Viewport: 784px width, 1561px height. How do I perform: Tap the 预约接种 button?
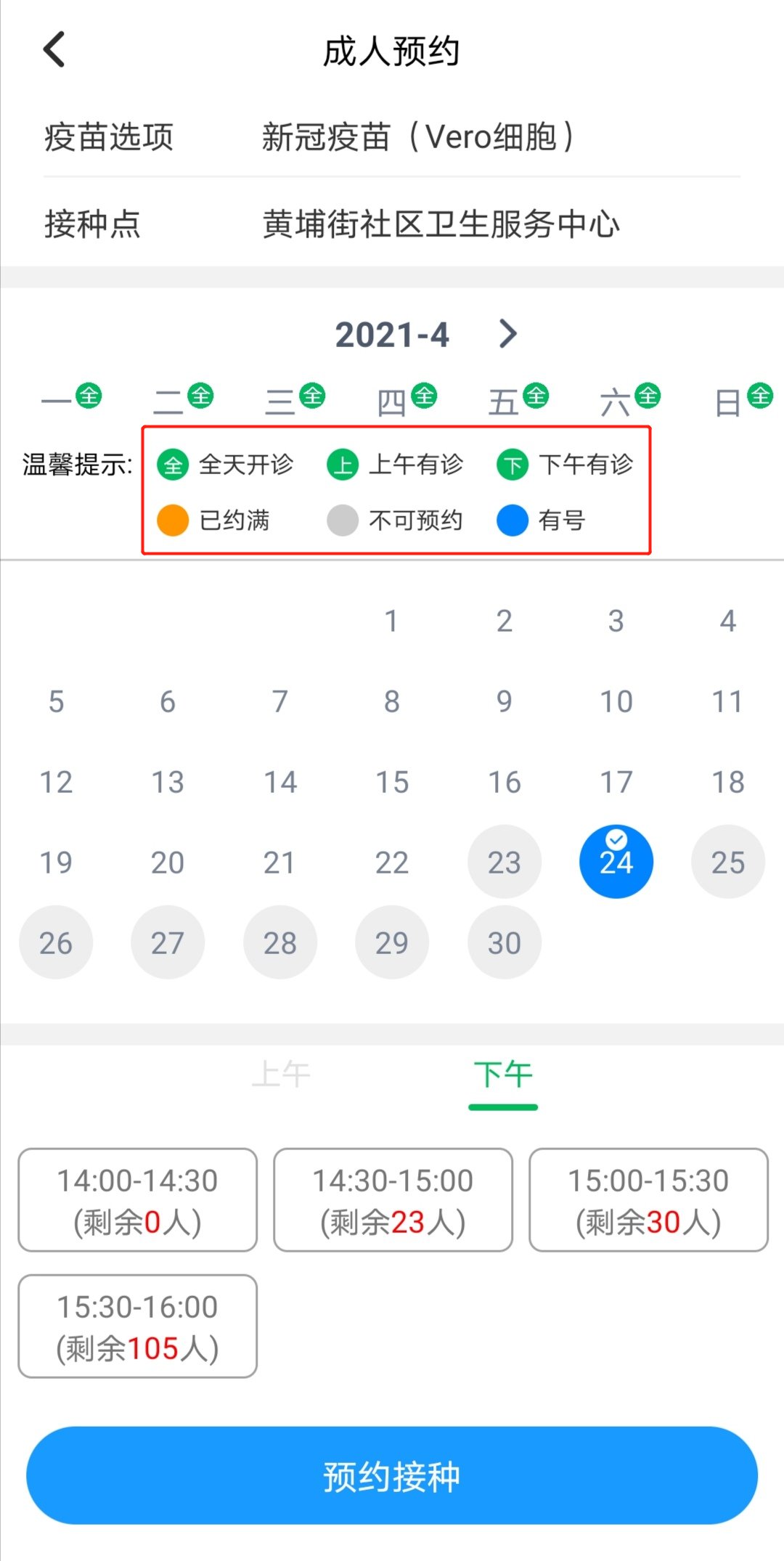click(392, 1476)
